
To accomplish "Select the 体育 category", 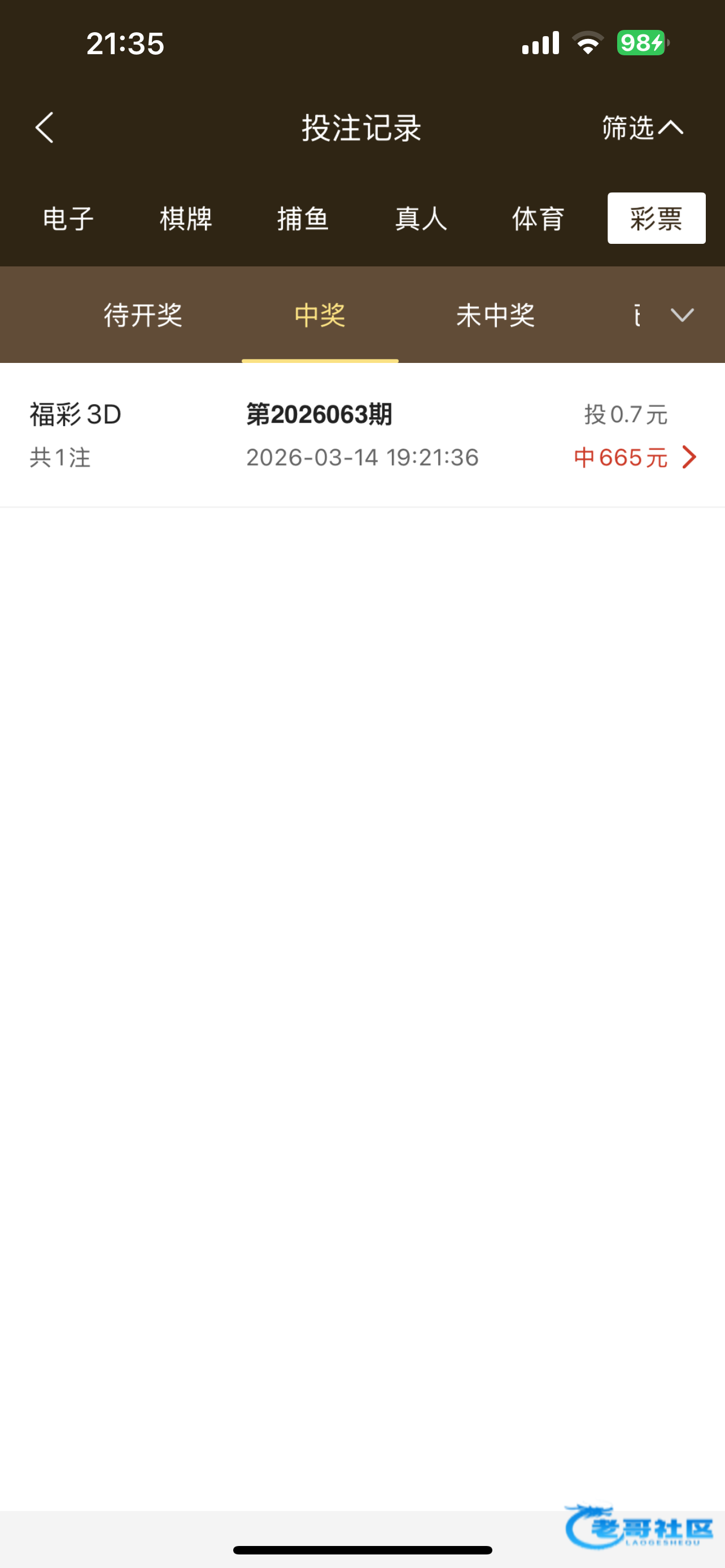I will pos(538,218).
